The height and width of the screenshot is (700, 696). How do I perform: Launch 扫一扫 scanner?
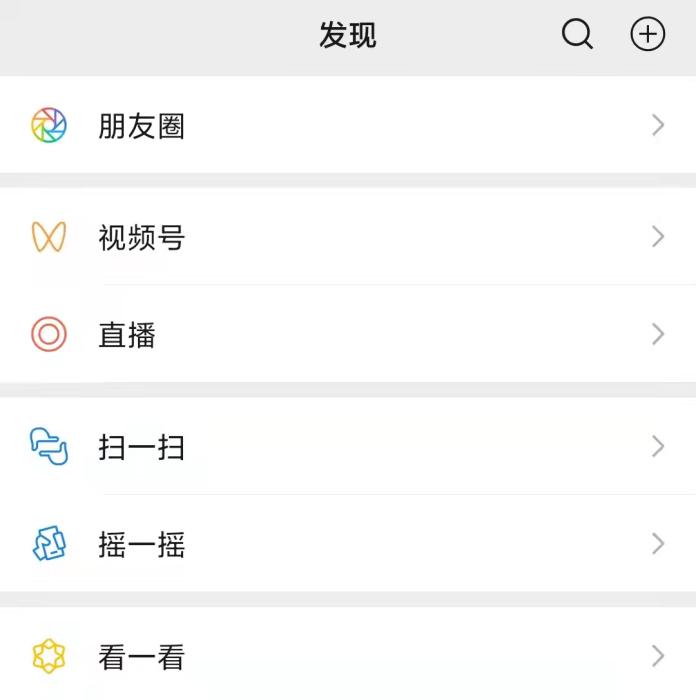[x=348, y=446]
